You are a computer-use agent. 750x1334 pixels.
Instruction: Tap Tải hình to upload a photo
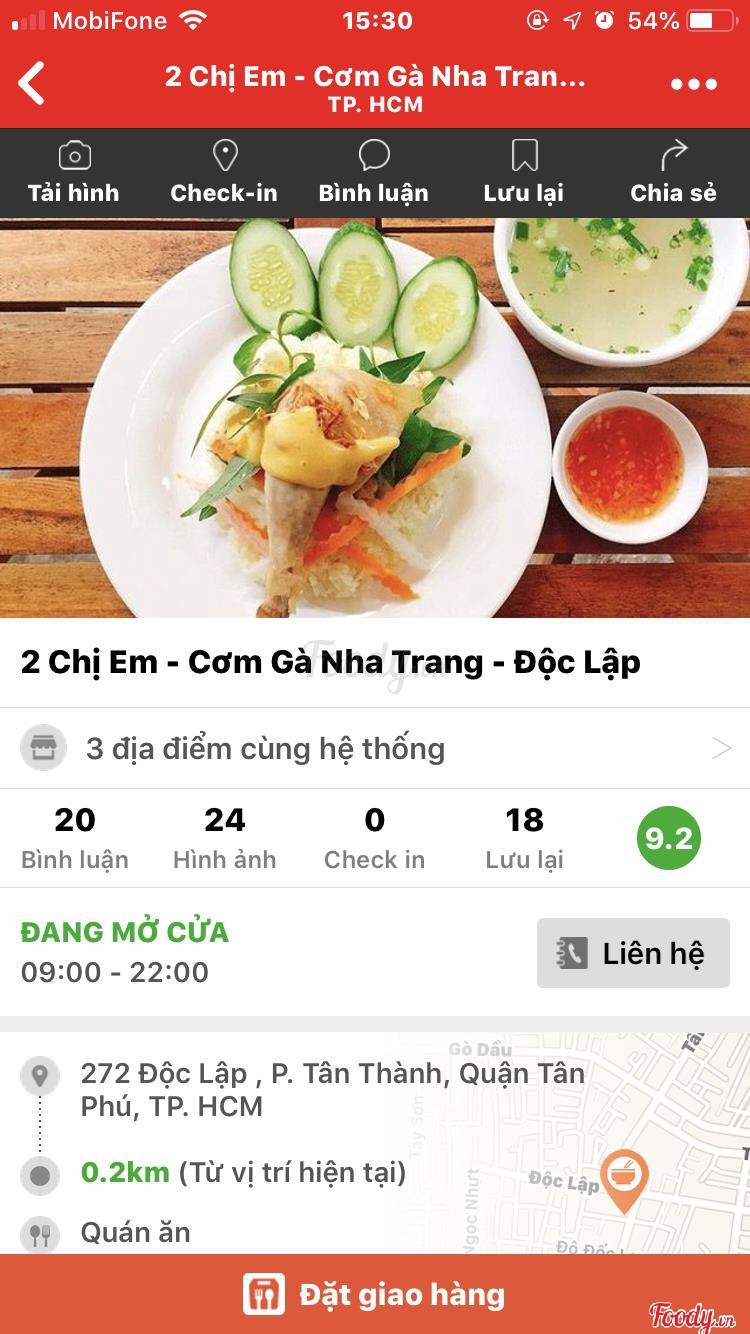coord(73,173)
